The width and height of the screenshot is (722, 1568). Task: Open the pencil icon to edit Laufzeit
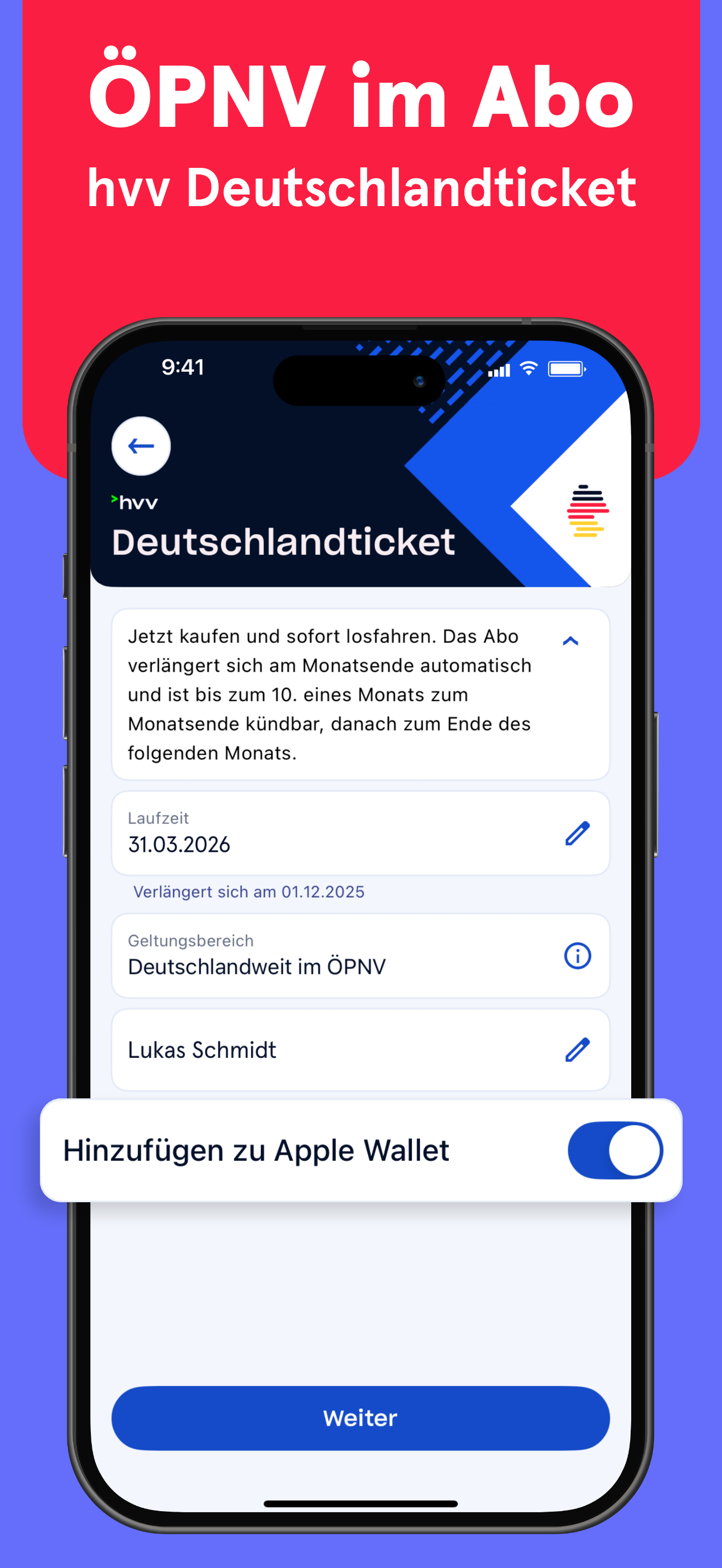(x=578, y=832)
